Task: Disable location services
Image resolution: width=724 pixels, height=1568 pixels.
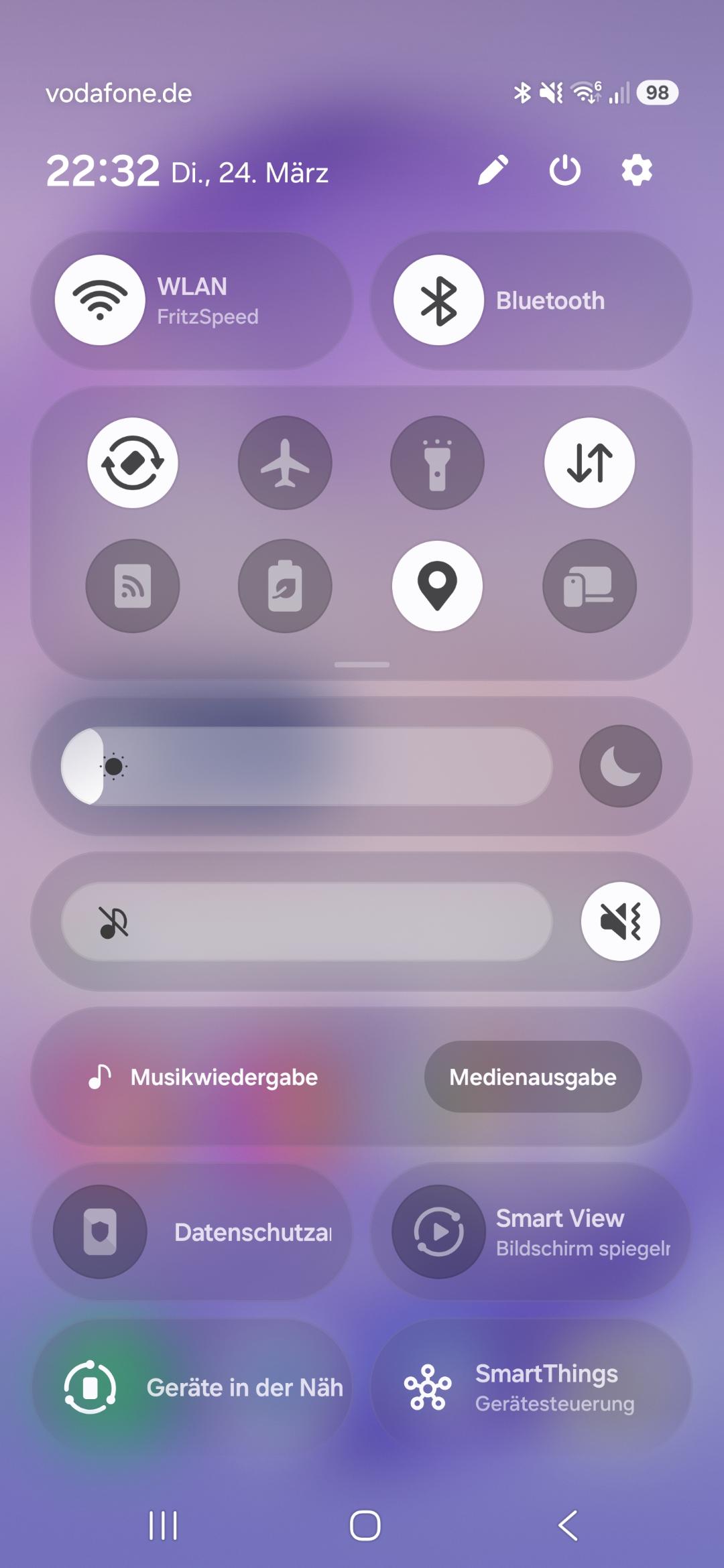Action: (x=437, y=586)
